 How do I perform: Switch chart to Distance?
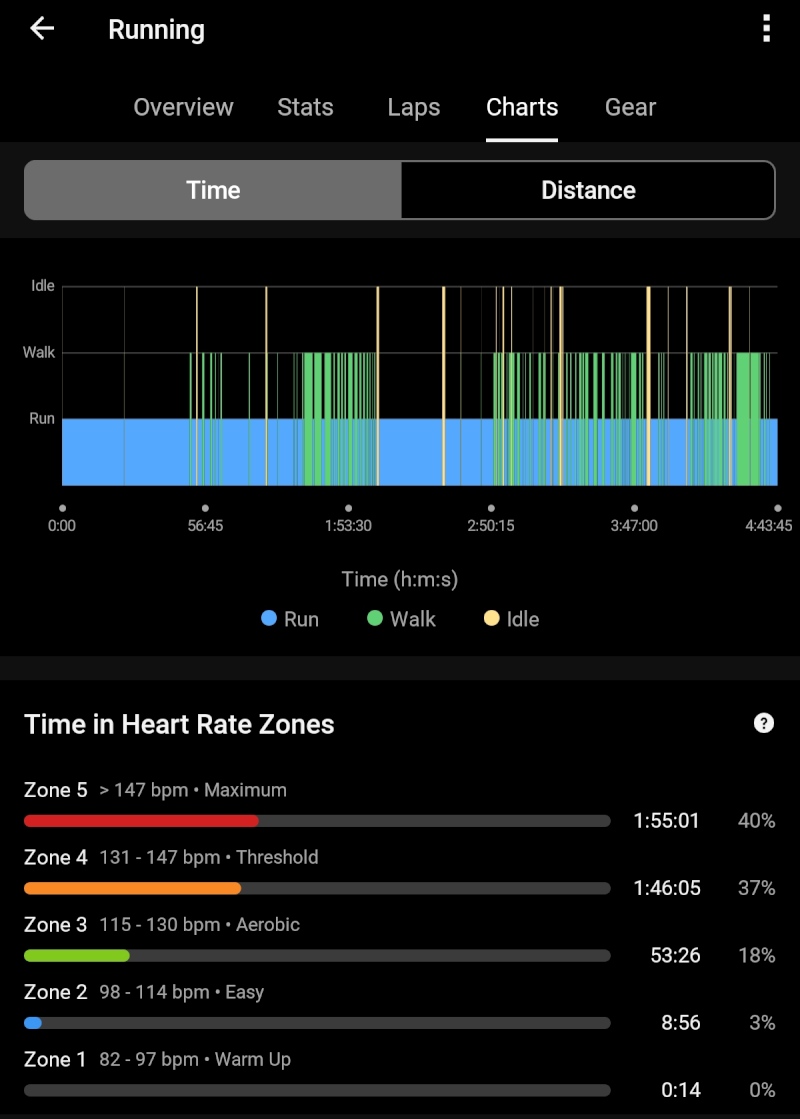click(588, 190)
